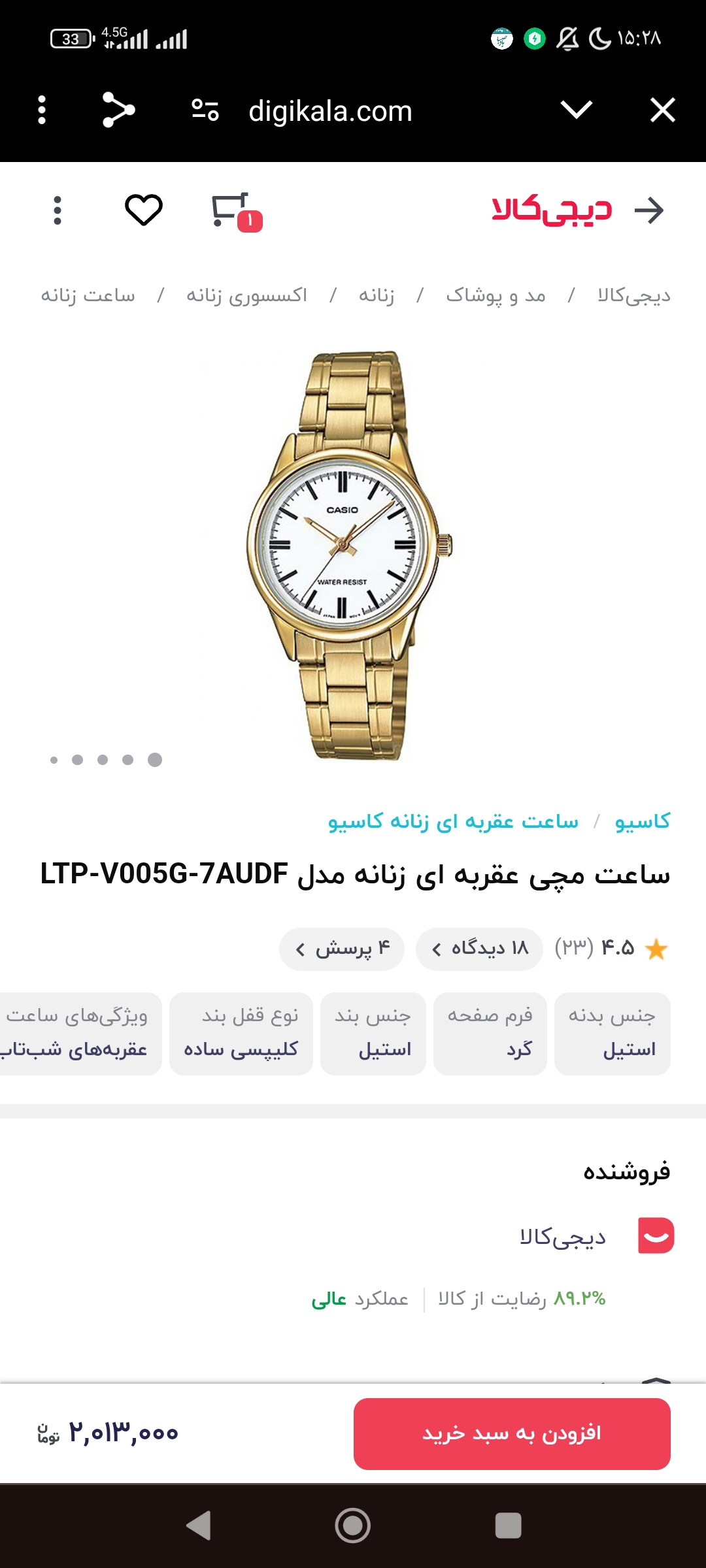Share this page from the browser bar
The image size is (706, 1568).
coord(118,110)
